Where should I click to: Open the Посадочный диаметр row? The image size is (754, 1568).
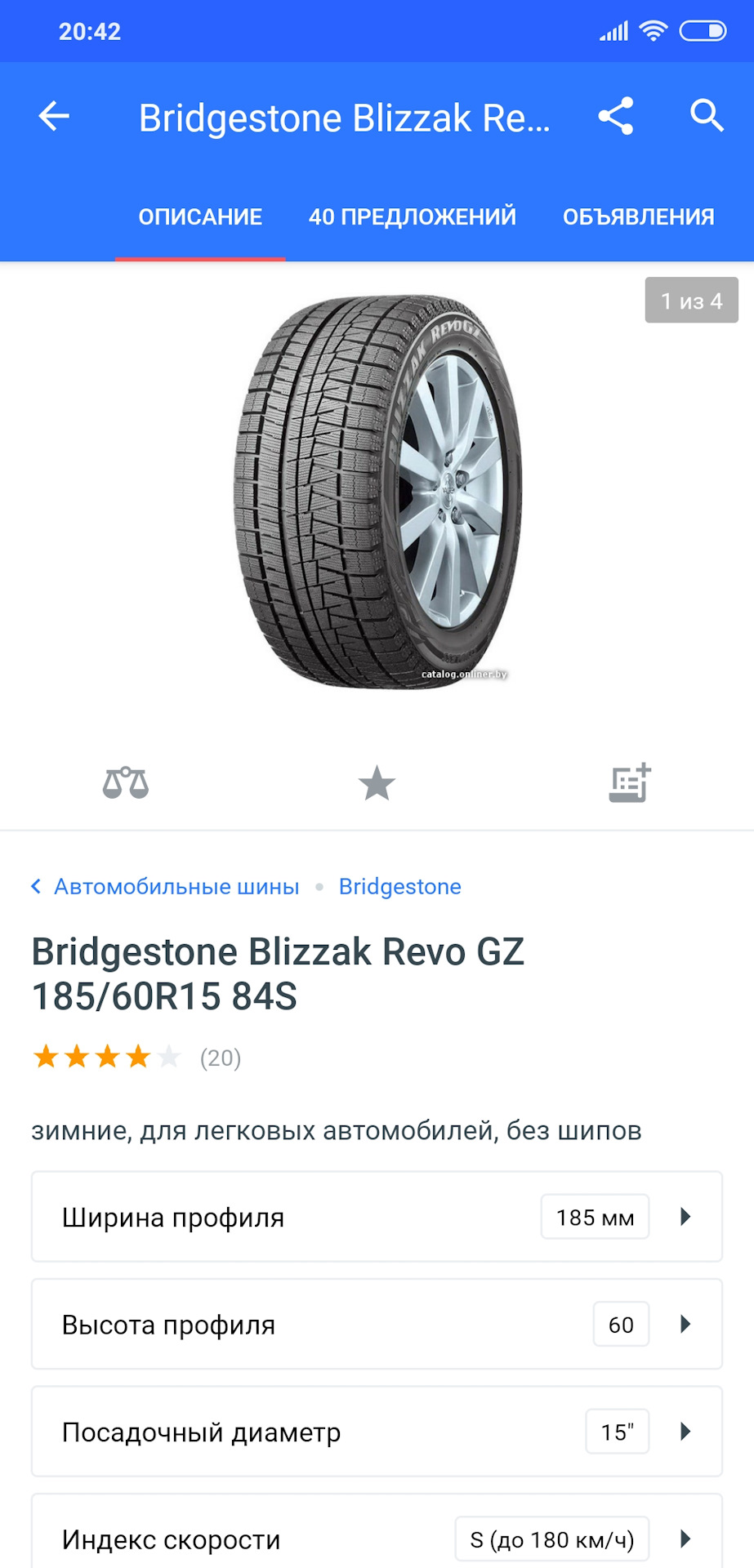[377, 1432]
